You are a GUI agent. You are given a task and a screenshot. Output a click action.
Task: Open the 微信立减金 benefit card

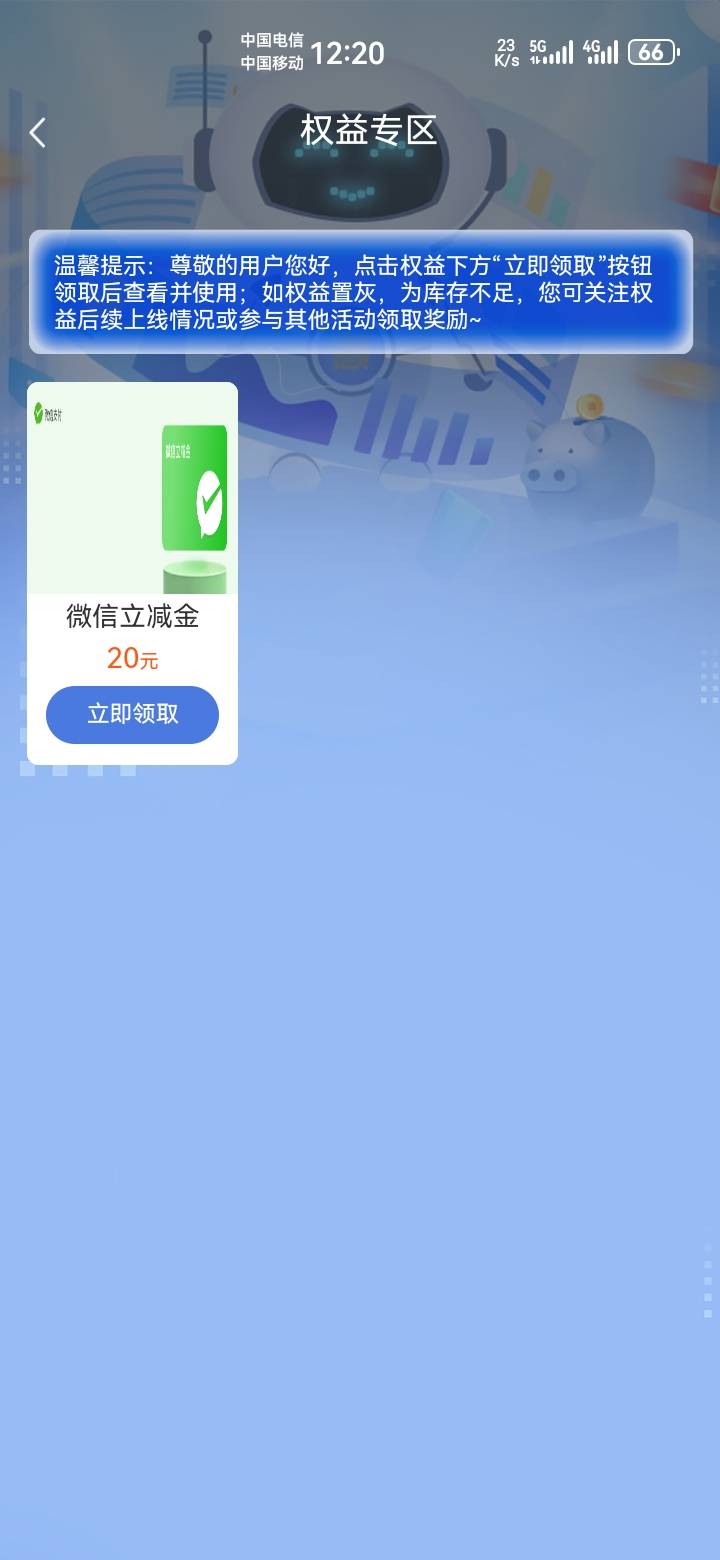[132, 573]
